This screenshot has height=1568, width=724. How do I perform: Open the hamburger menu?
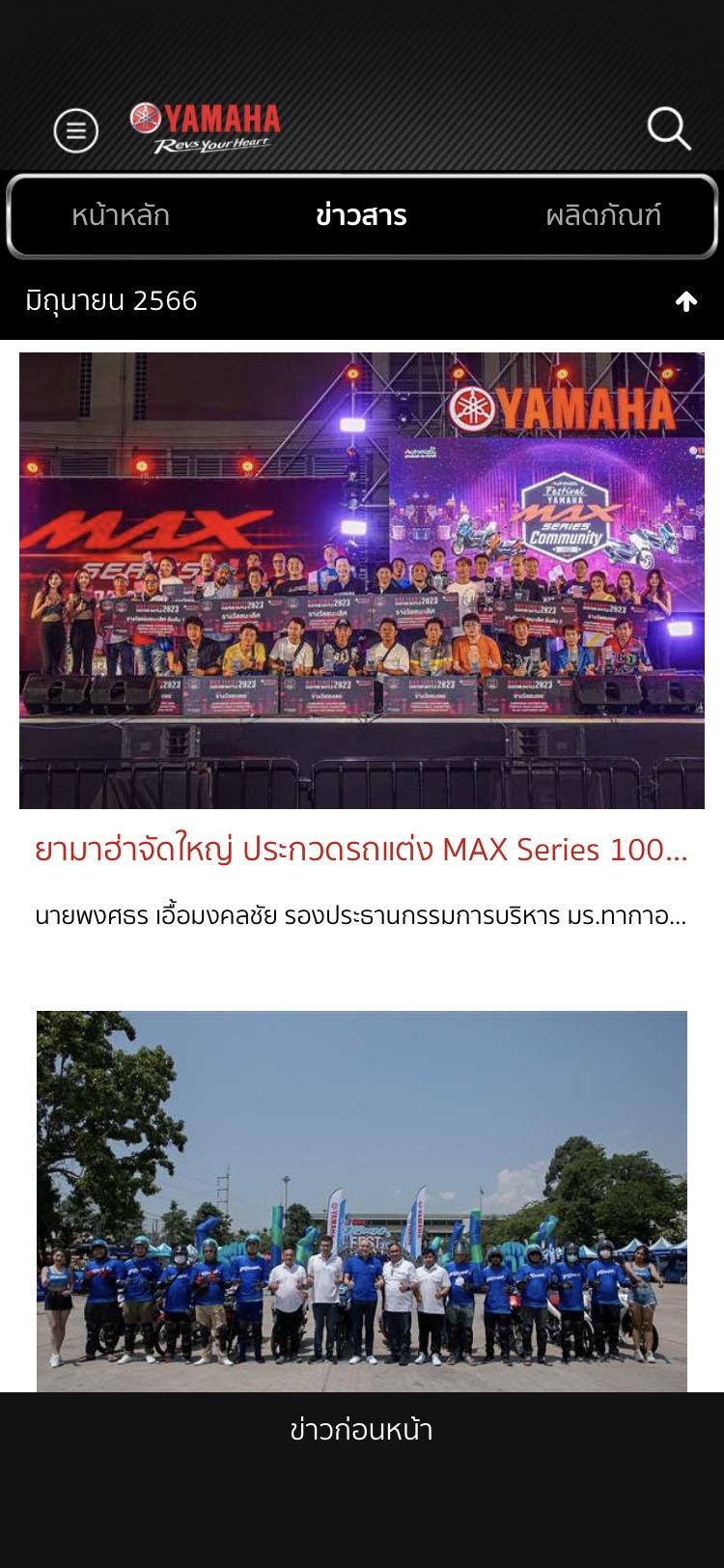click(x=75, y=130)
